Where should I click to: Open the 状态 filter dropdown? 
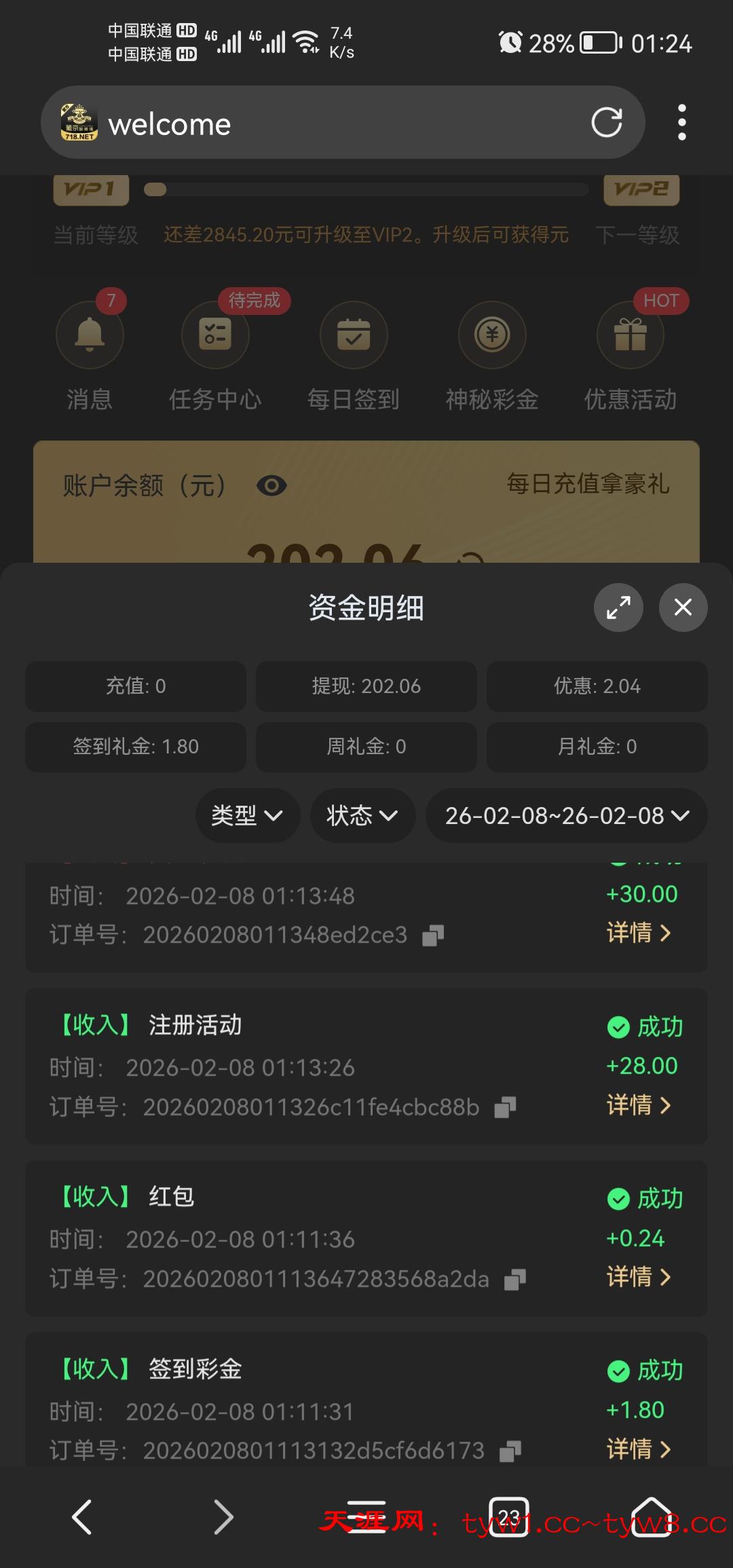pyautogui.click(x=362, y=815)
